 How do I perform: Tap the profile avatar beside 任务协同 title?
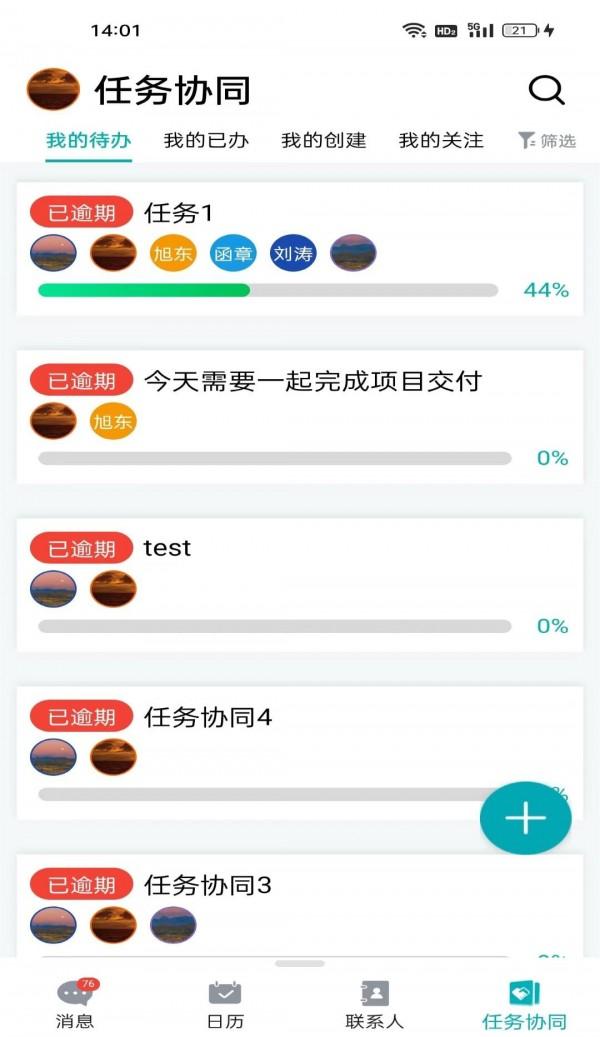[x=53, y=89]
